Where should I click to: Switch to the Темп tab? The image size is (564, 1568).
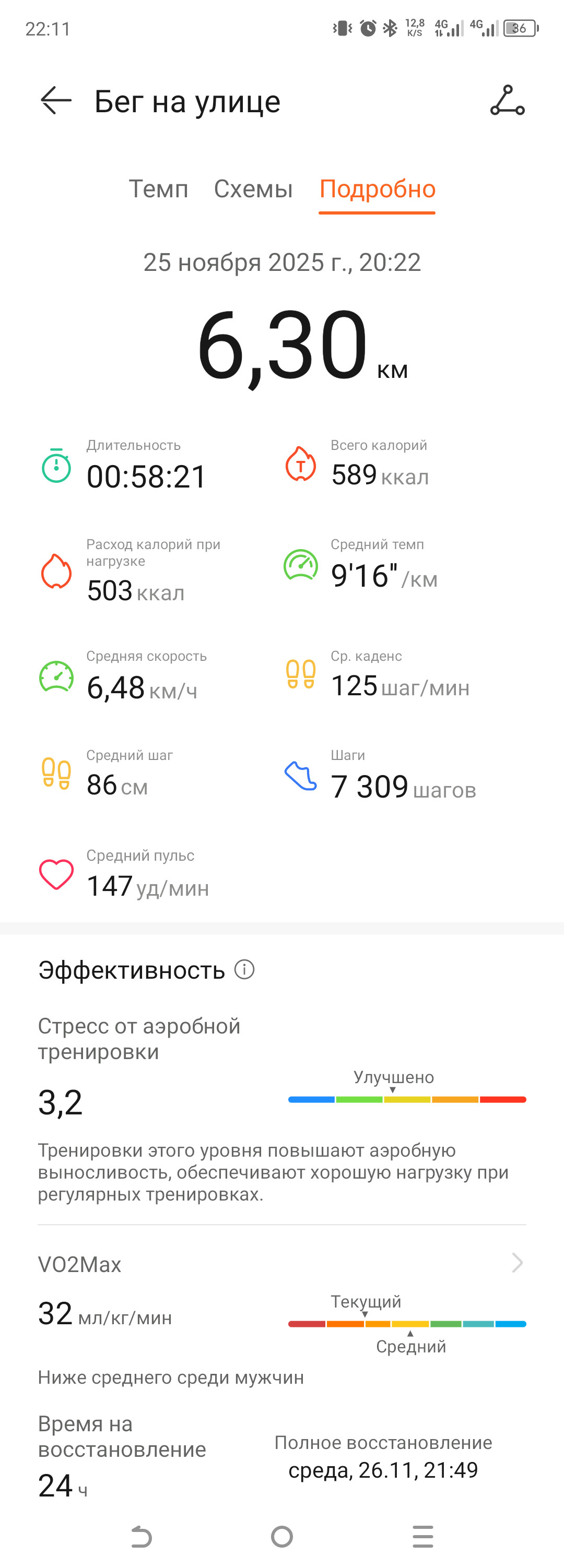point(158,189)
